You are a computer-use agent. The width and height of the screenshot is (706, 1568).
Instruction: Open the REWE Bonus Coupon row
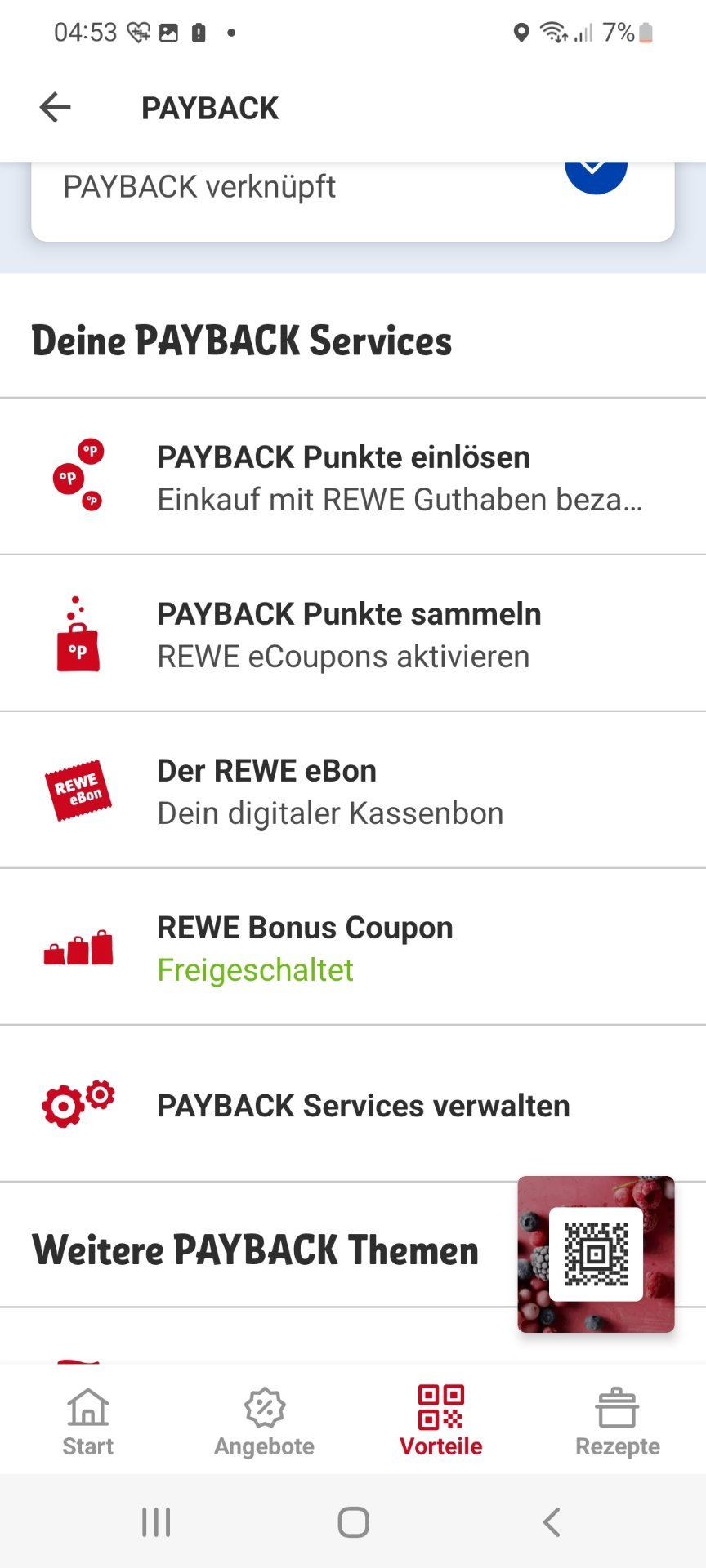tap(353, 947)
